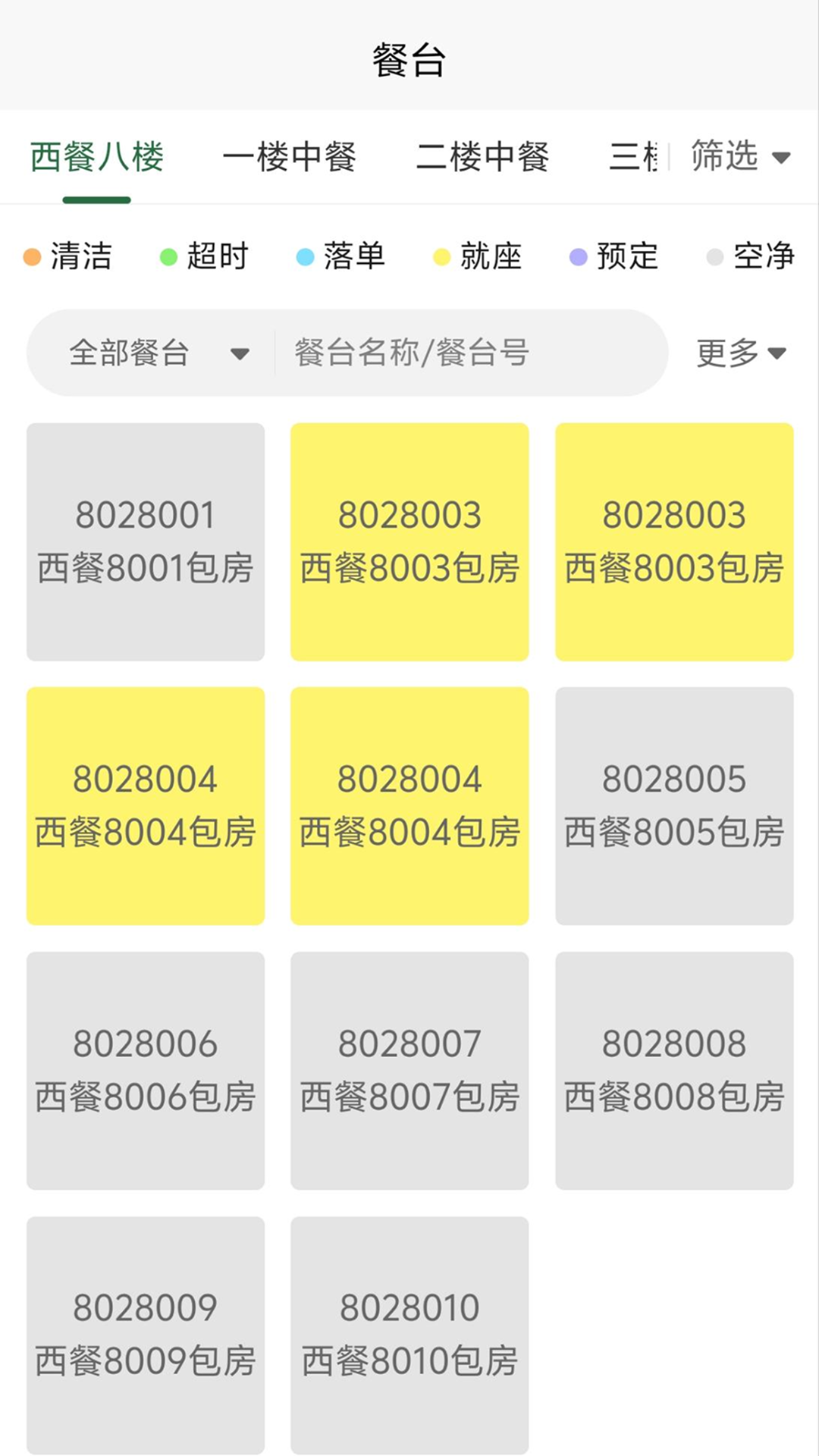Select the orange 清洁 status dot

coord(32,258)
